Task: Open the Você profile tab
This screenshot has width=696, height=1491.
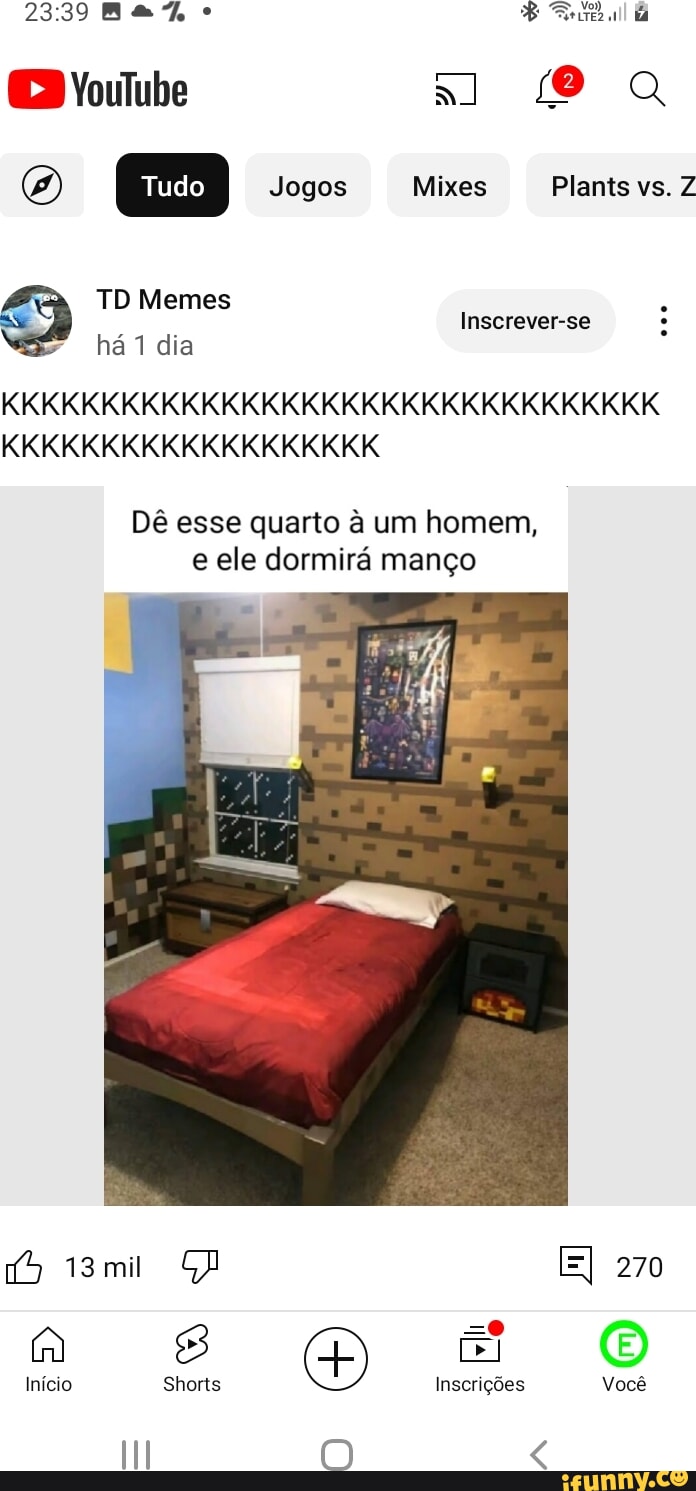Action: pyautogui.click(x=624, y=1359)
